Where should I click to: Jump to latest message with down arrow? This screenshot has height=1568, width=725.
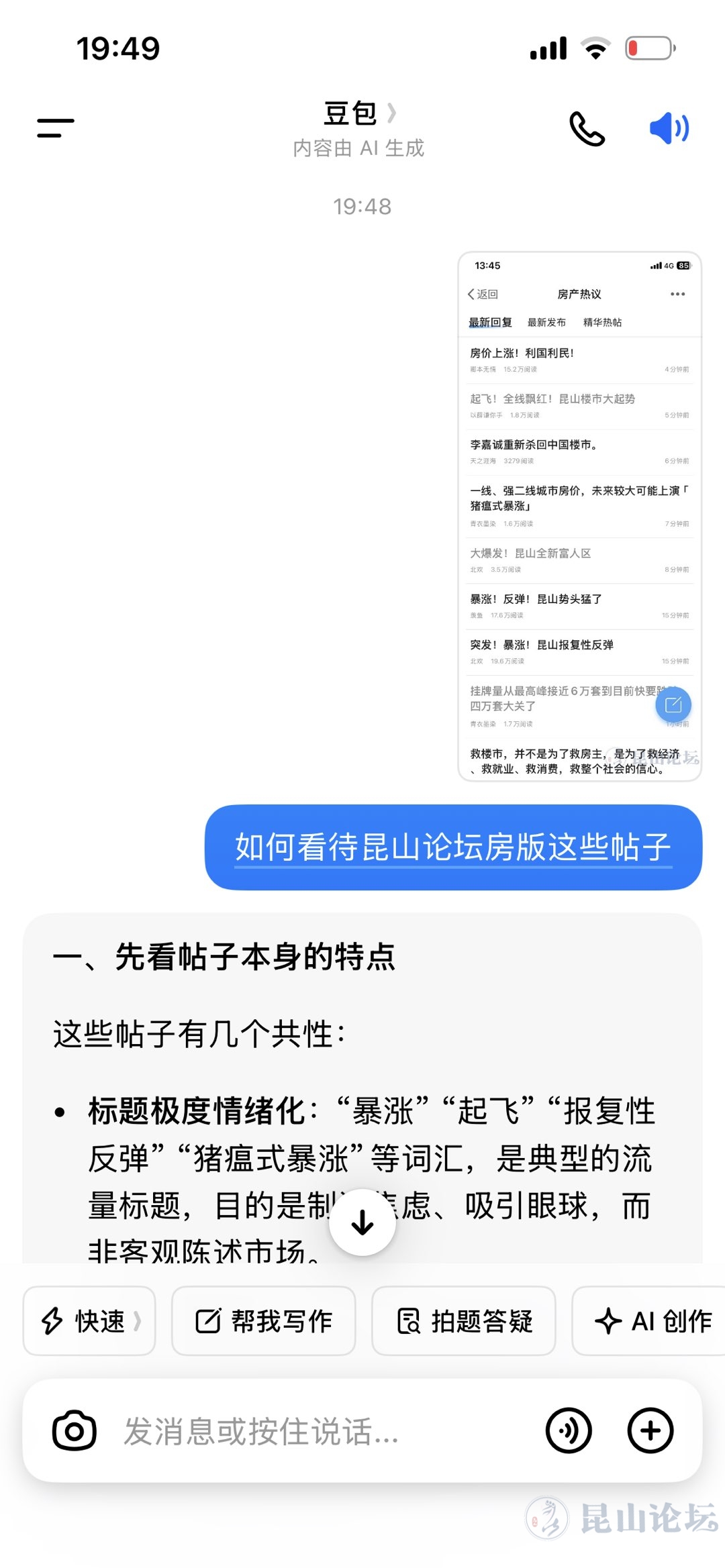tap(362, 1222)
